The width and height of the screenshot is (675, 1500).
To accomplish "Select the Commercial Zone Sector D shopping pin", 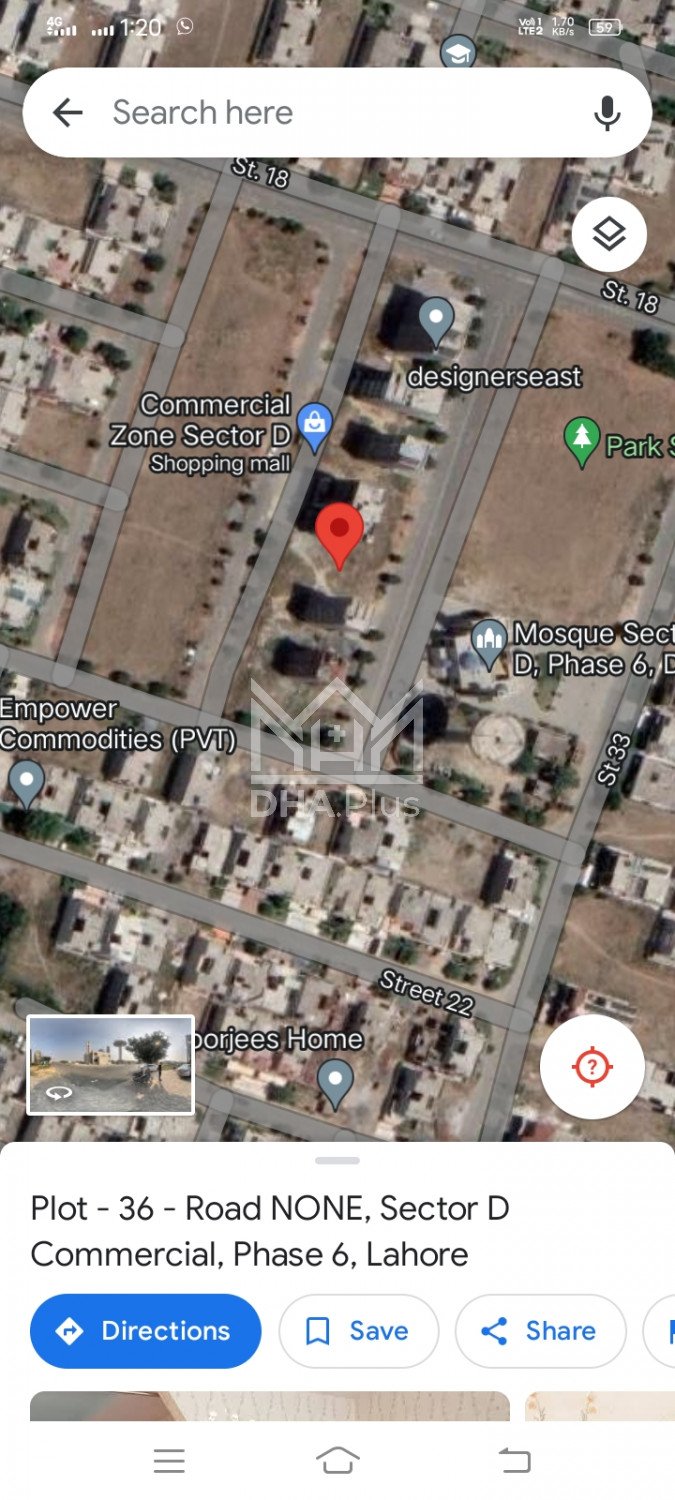I will coord(315,426).
